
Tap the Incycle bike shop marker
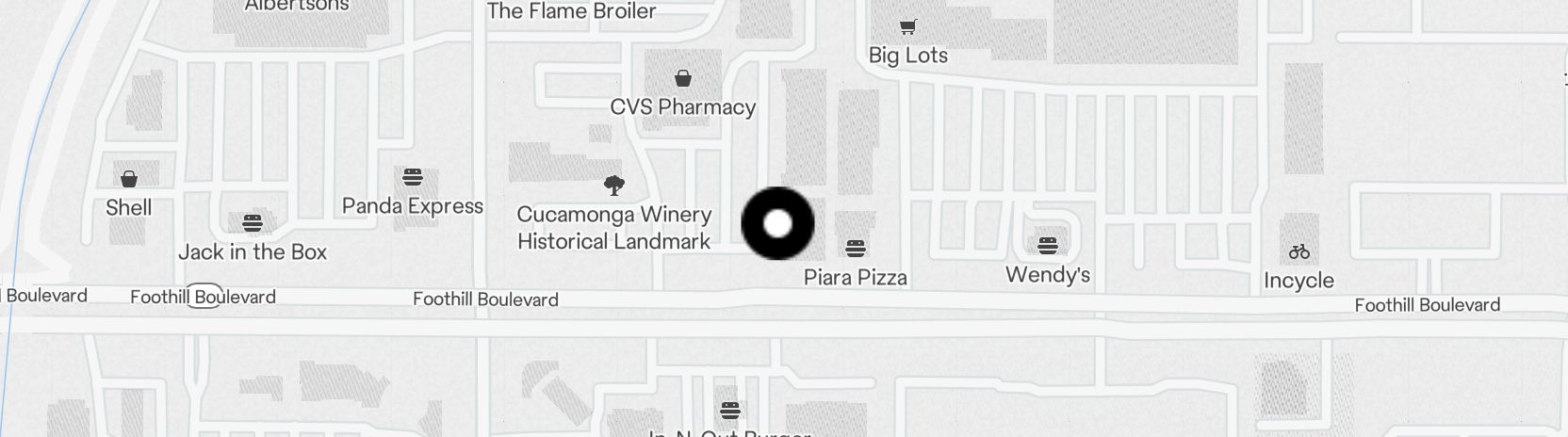coord(1299,251)
